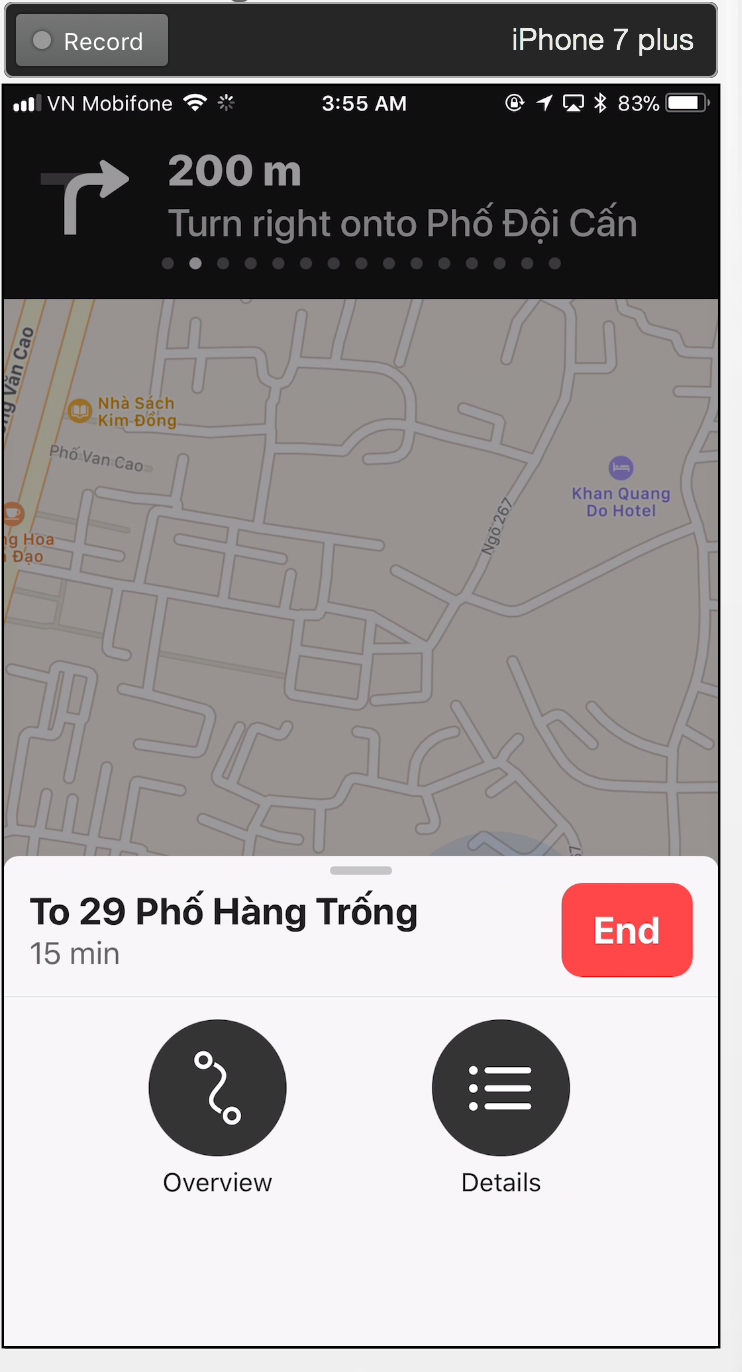Show route Details list
Viewport: 742px width, 1372px height.
click(501, 1088)
